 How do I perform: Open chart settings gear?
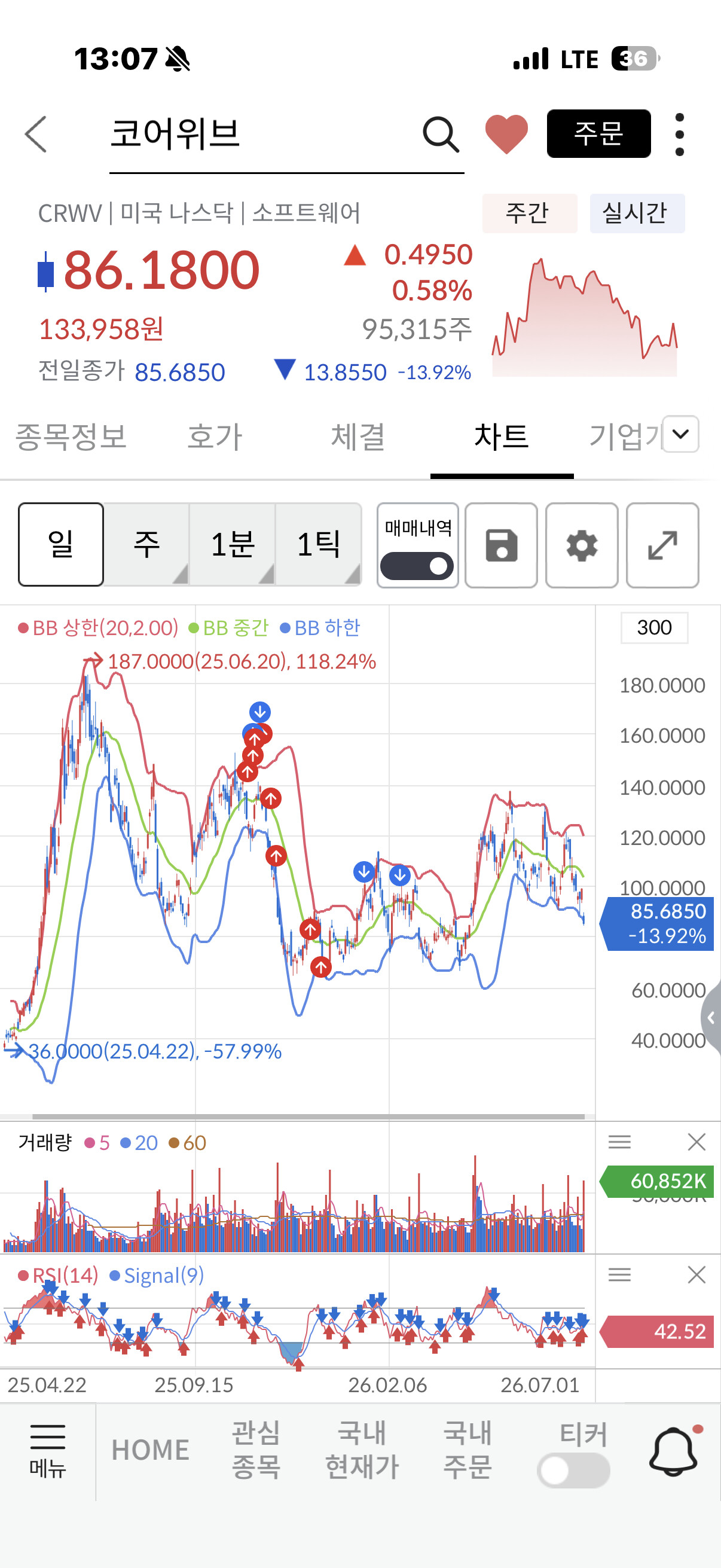pos(582,545)
